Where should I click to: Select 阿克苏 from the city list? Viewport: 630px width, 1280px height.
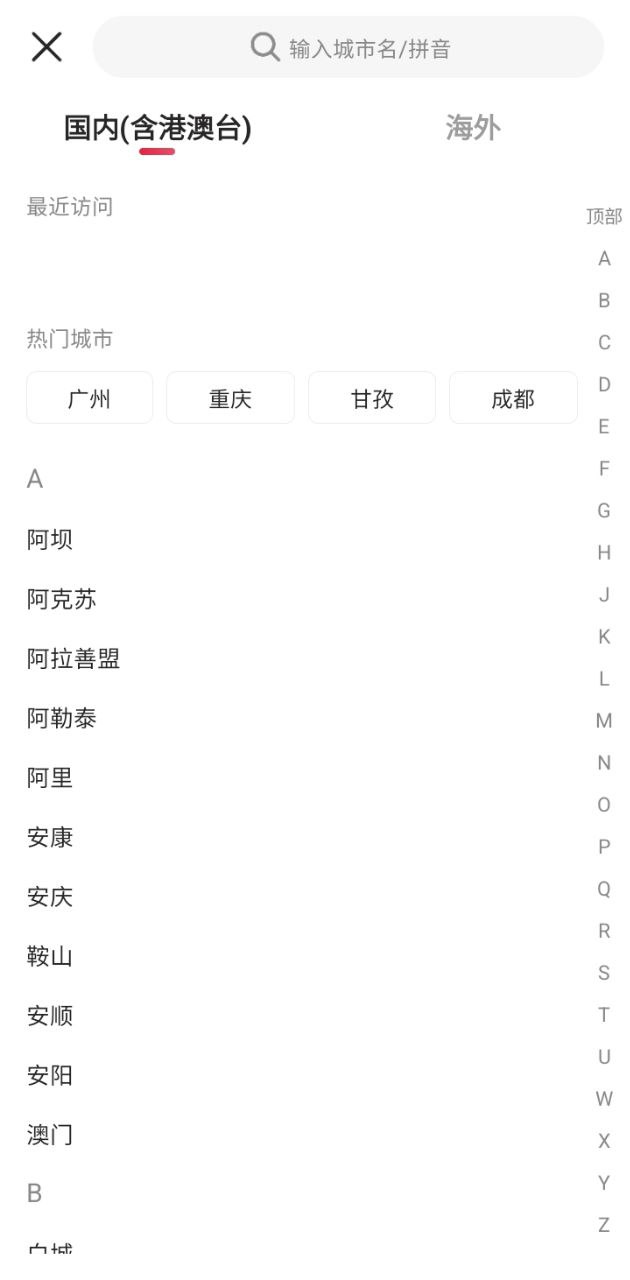point(62,600)
